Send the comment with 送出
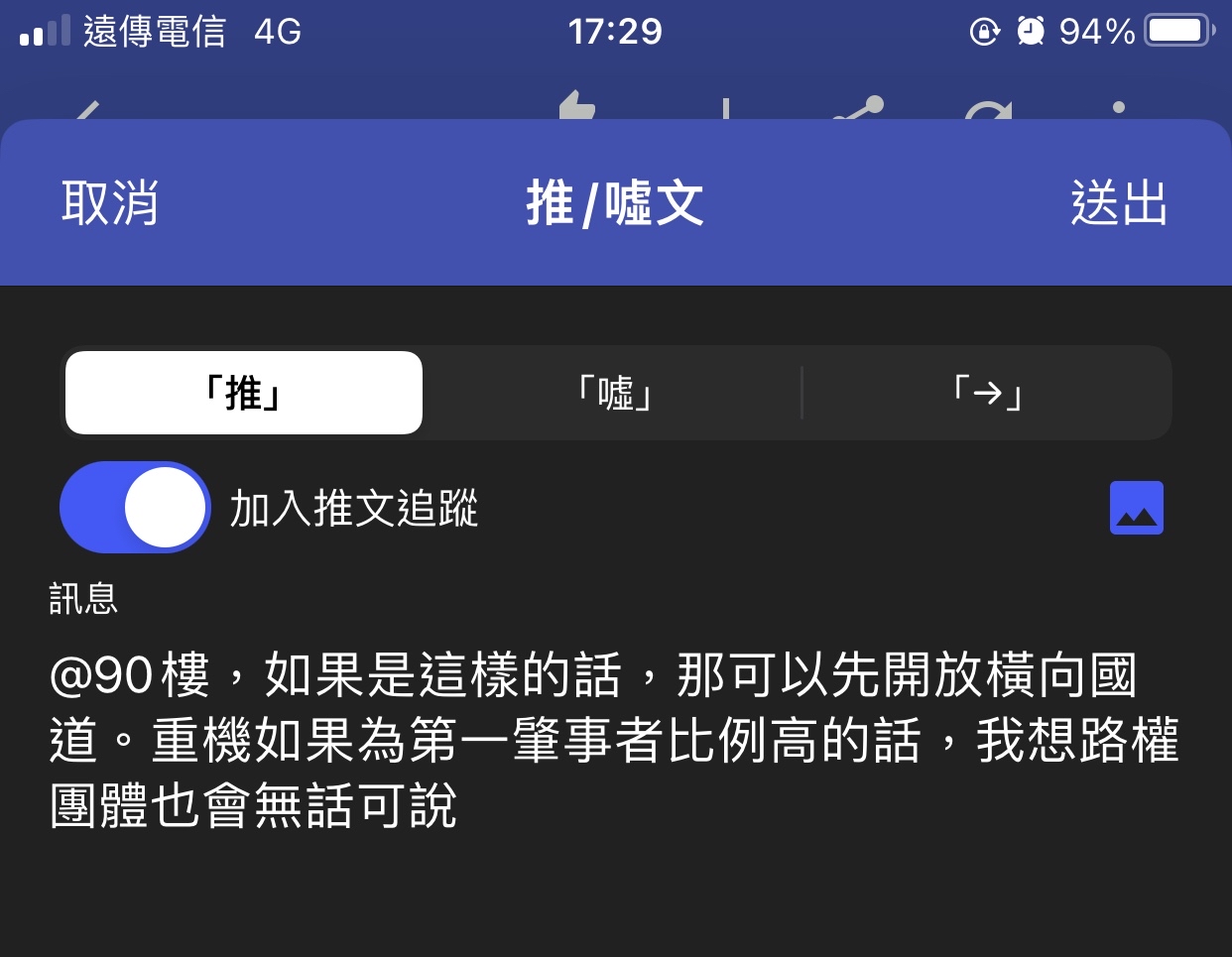 1119,203
